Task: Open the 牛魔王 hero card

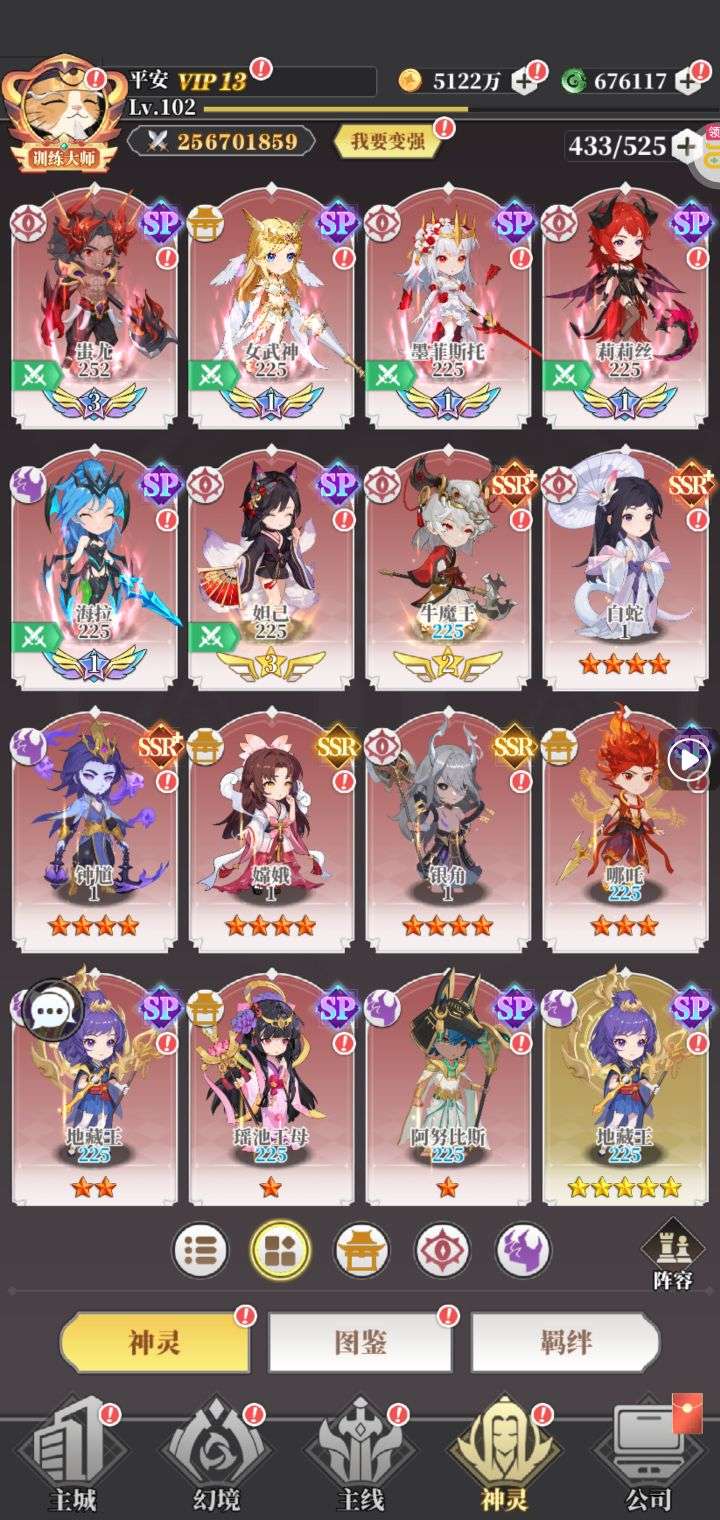Action: coord(448,565)
